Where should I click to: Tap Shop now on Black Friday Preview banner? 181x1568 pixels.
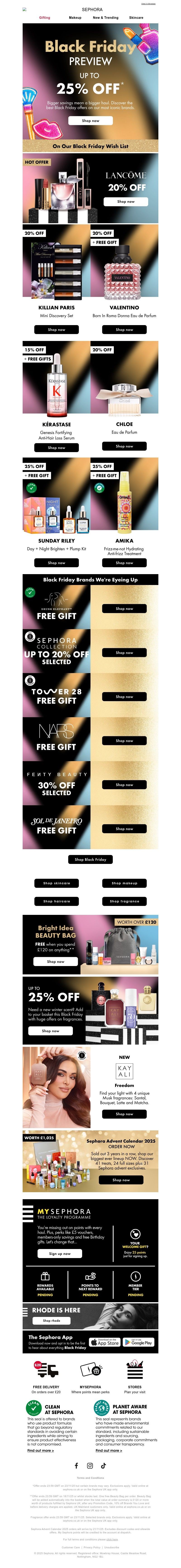tap(90, 120)
